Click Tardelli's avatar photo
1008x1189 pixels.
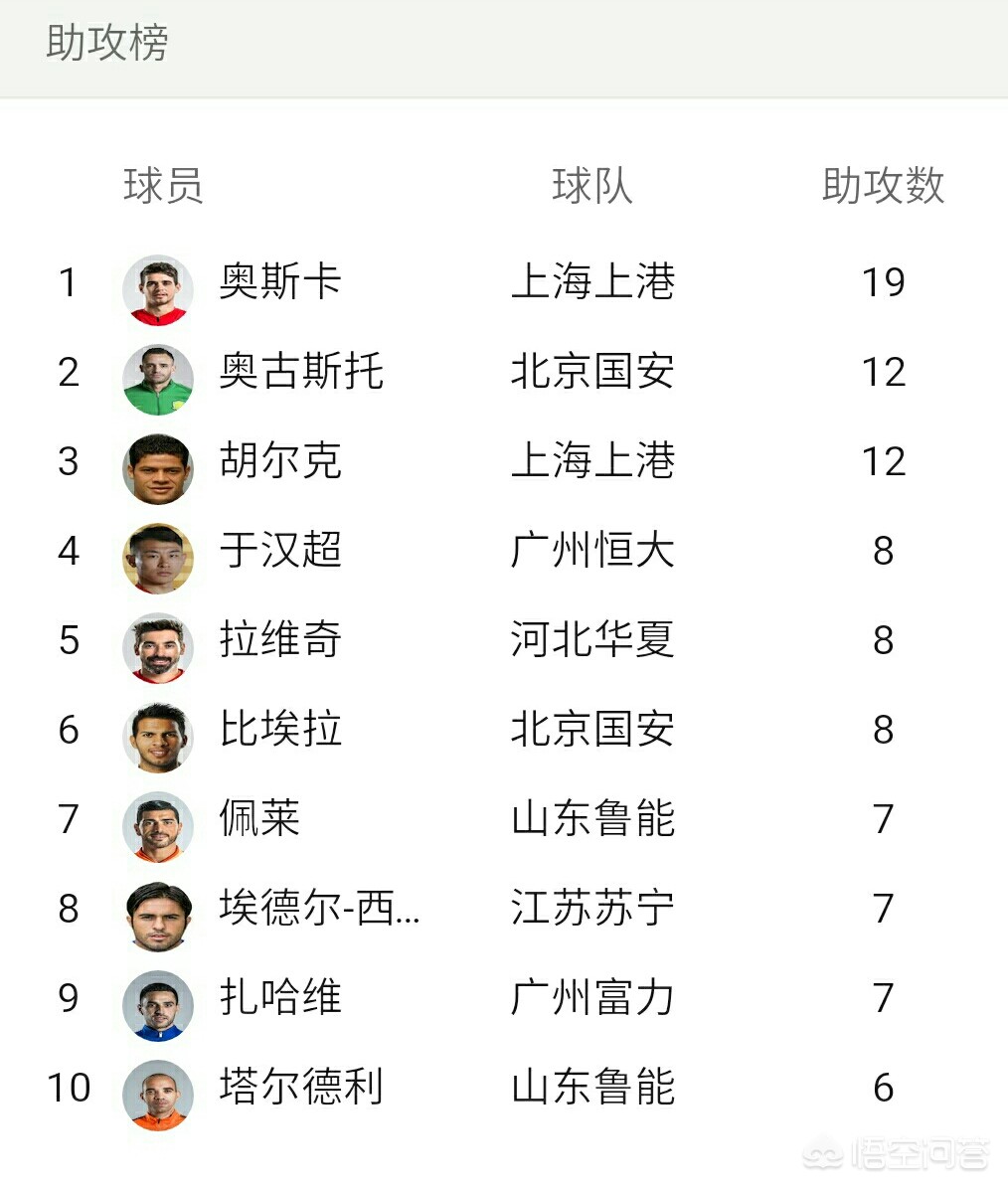click(157, 1089)
